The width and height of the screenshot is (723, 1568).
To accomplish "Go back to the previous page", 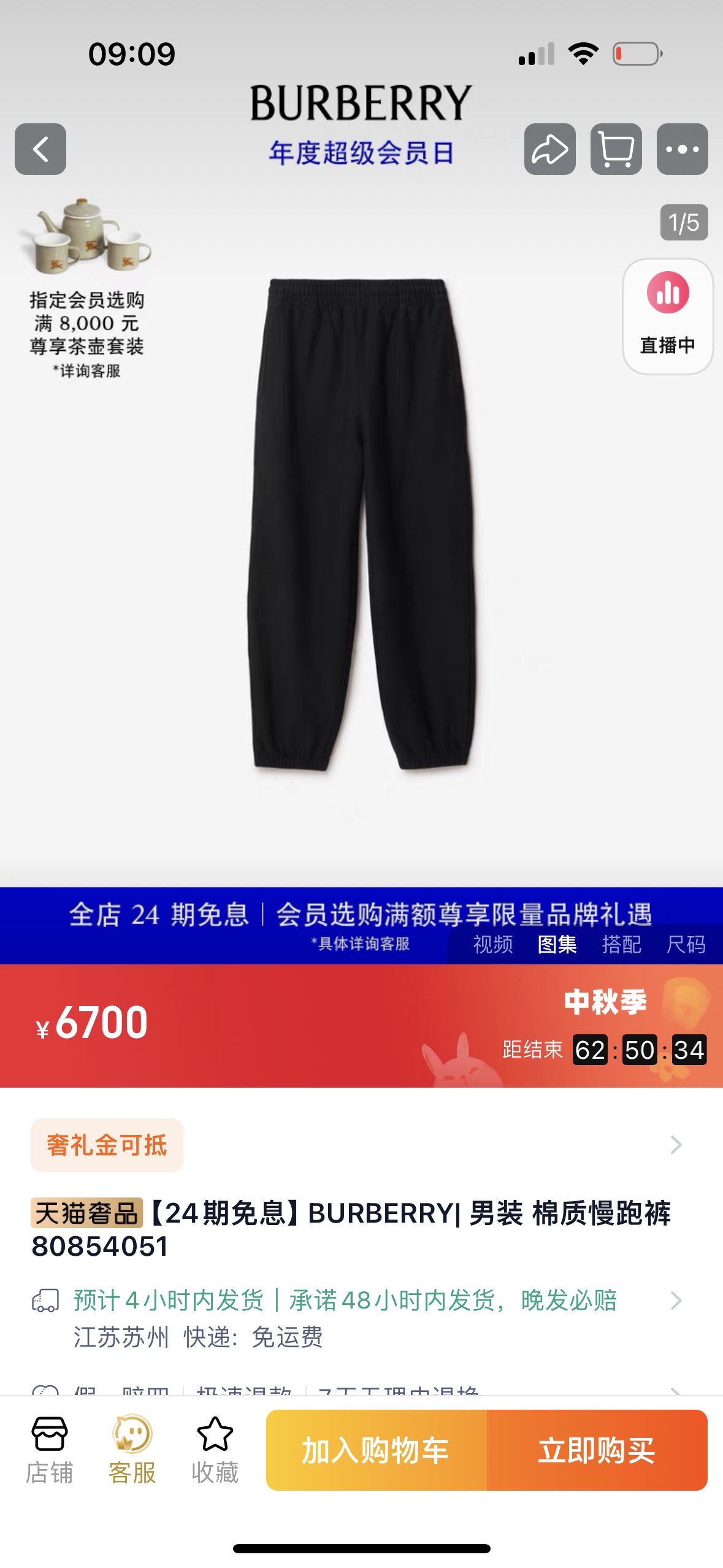I will click(40, 149).
